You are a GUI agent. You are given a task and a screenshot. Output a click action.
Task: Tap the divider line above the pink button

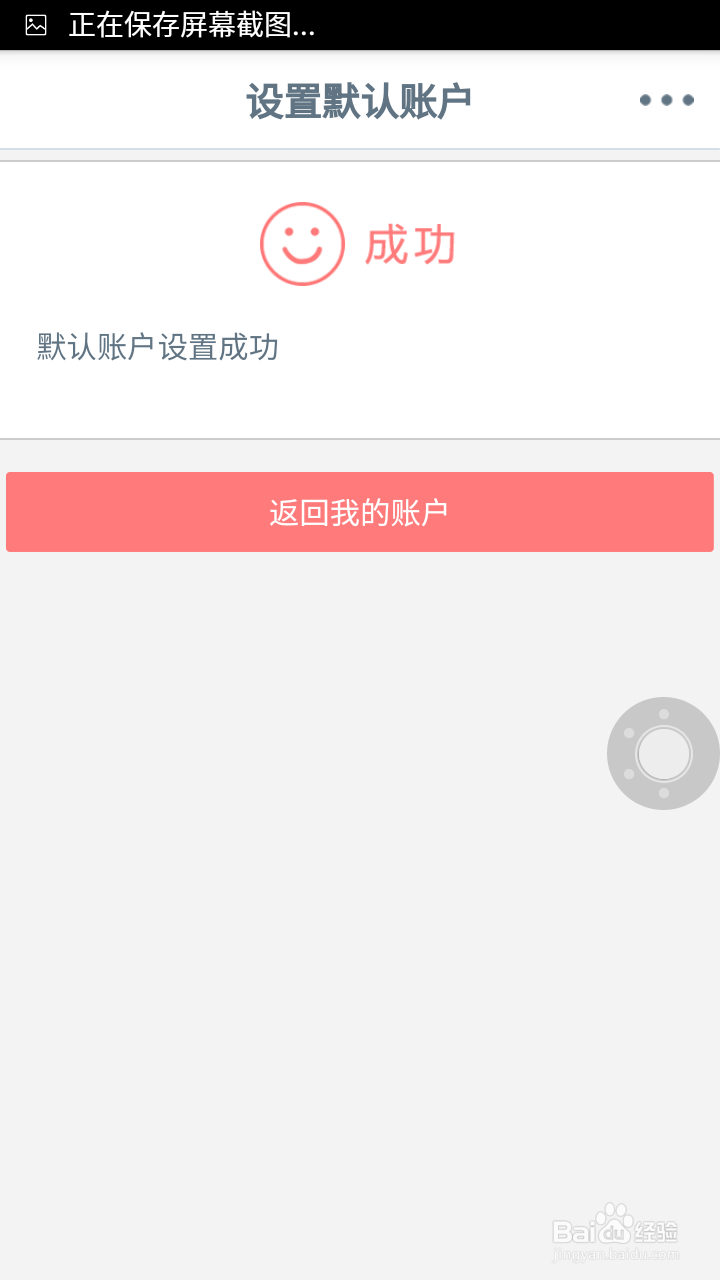(x=360, y=437)
